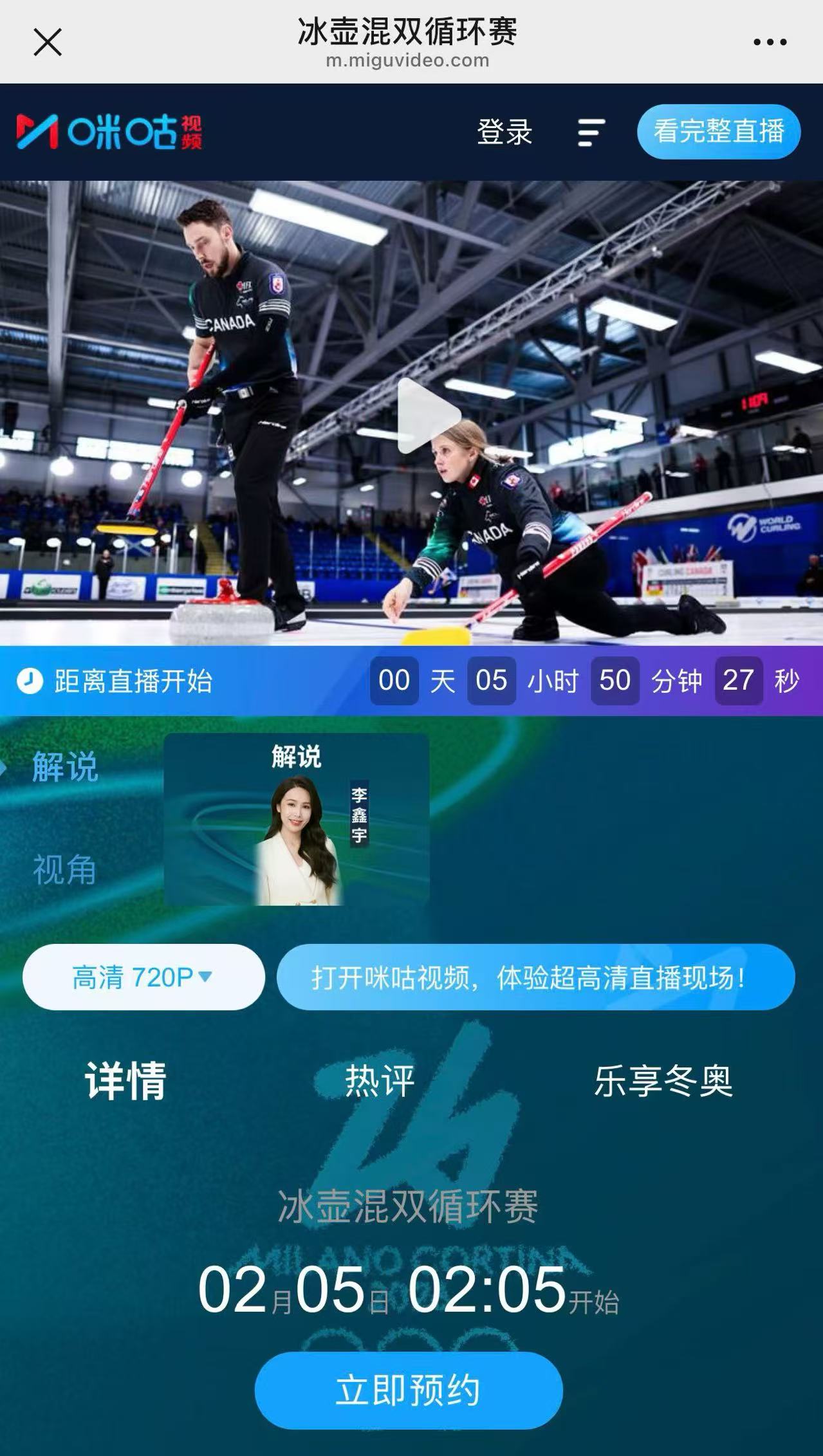This screenshot has height=1456, width=823.
Task: Tap 立即预约 to reserve the live stream
Action: [409, 1390]
